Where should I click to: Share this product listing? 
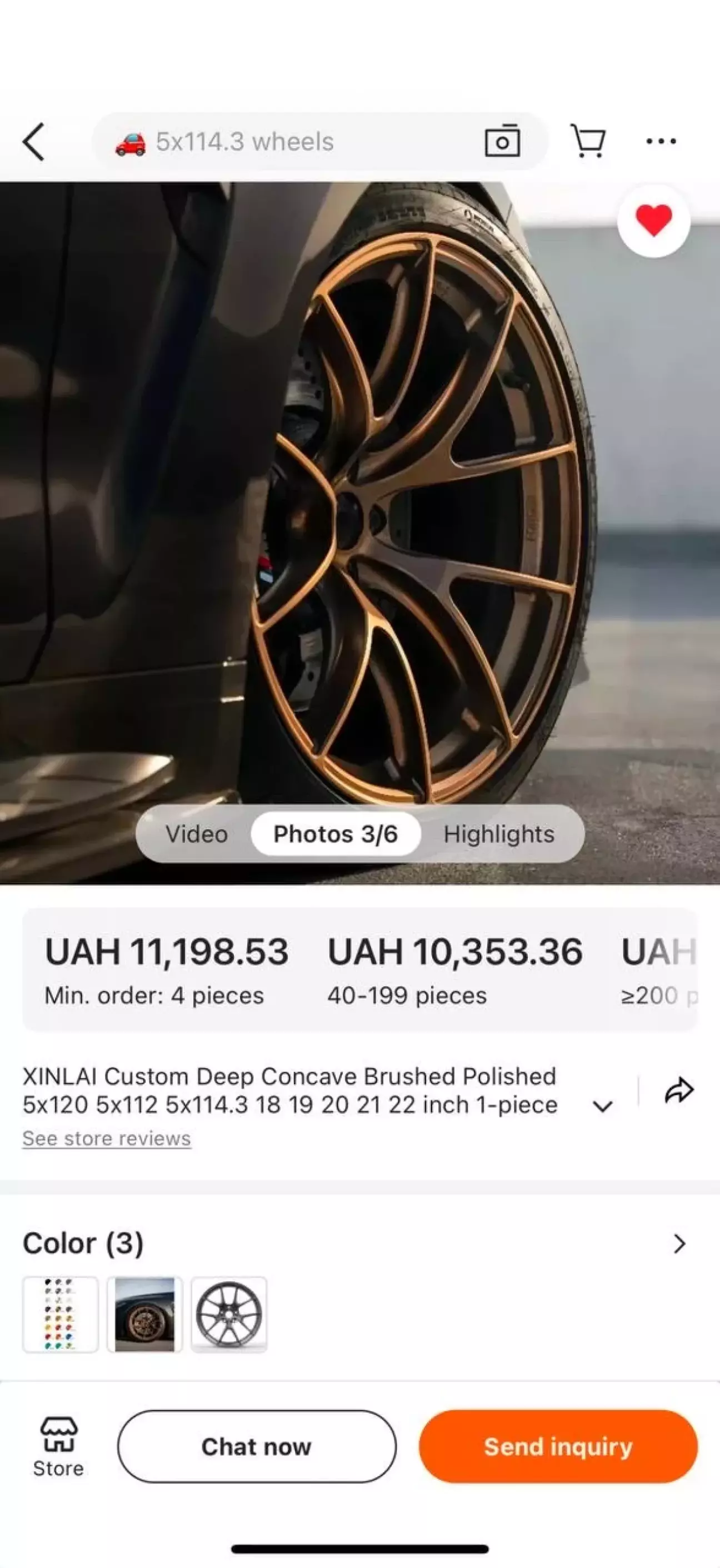[x=679, y=1090]
